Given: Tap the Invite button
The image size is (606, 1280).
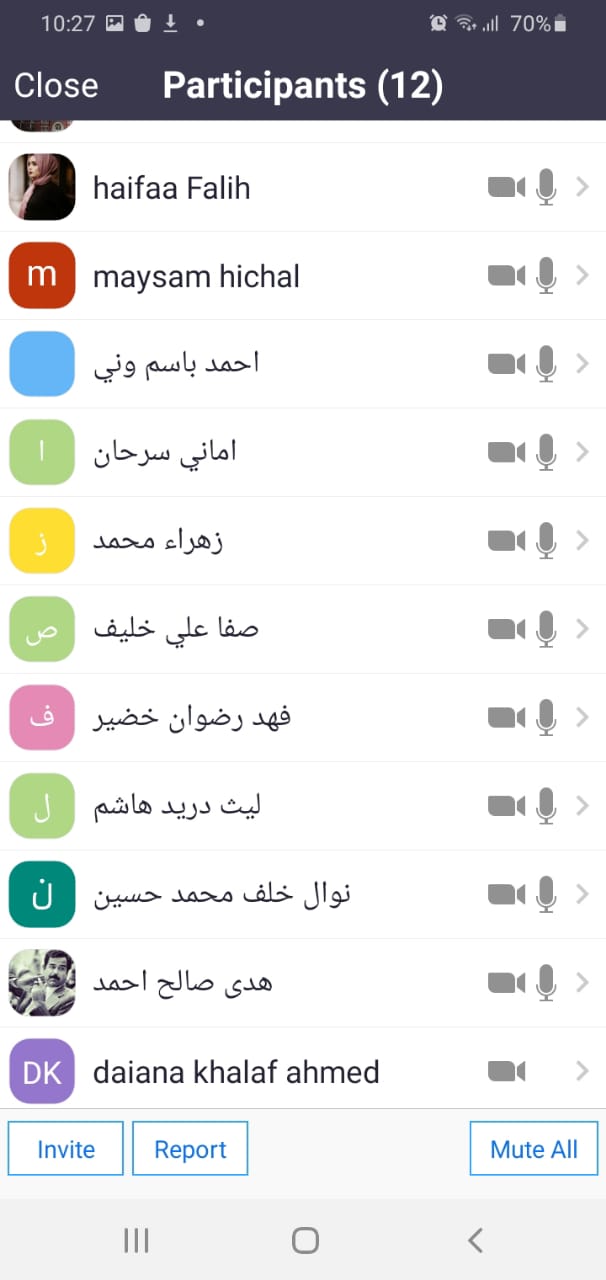Looking at the screenshot, I should [66, 1149].
